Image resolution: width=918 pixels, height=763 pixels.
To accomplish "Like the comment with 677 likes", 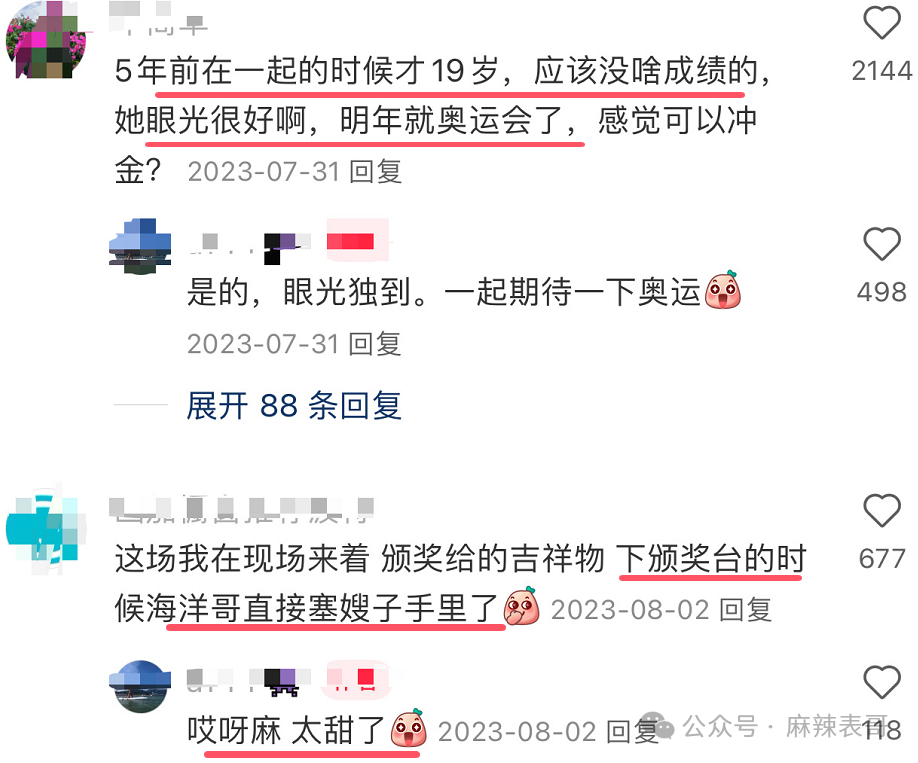I will (881, 511).
